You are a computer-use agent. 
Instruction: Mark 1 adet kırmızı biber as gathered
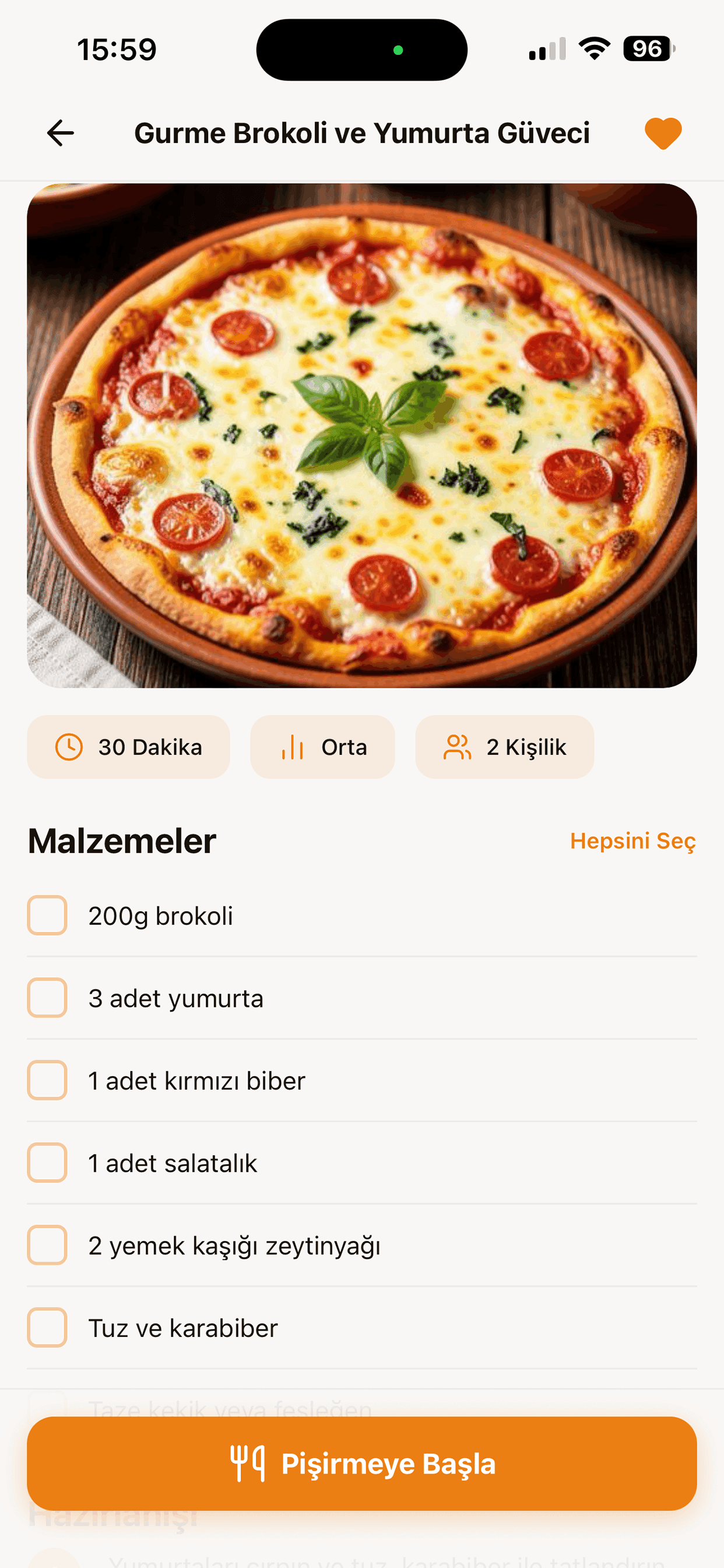[47, 1080]
